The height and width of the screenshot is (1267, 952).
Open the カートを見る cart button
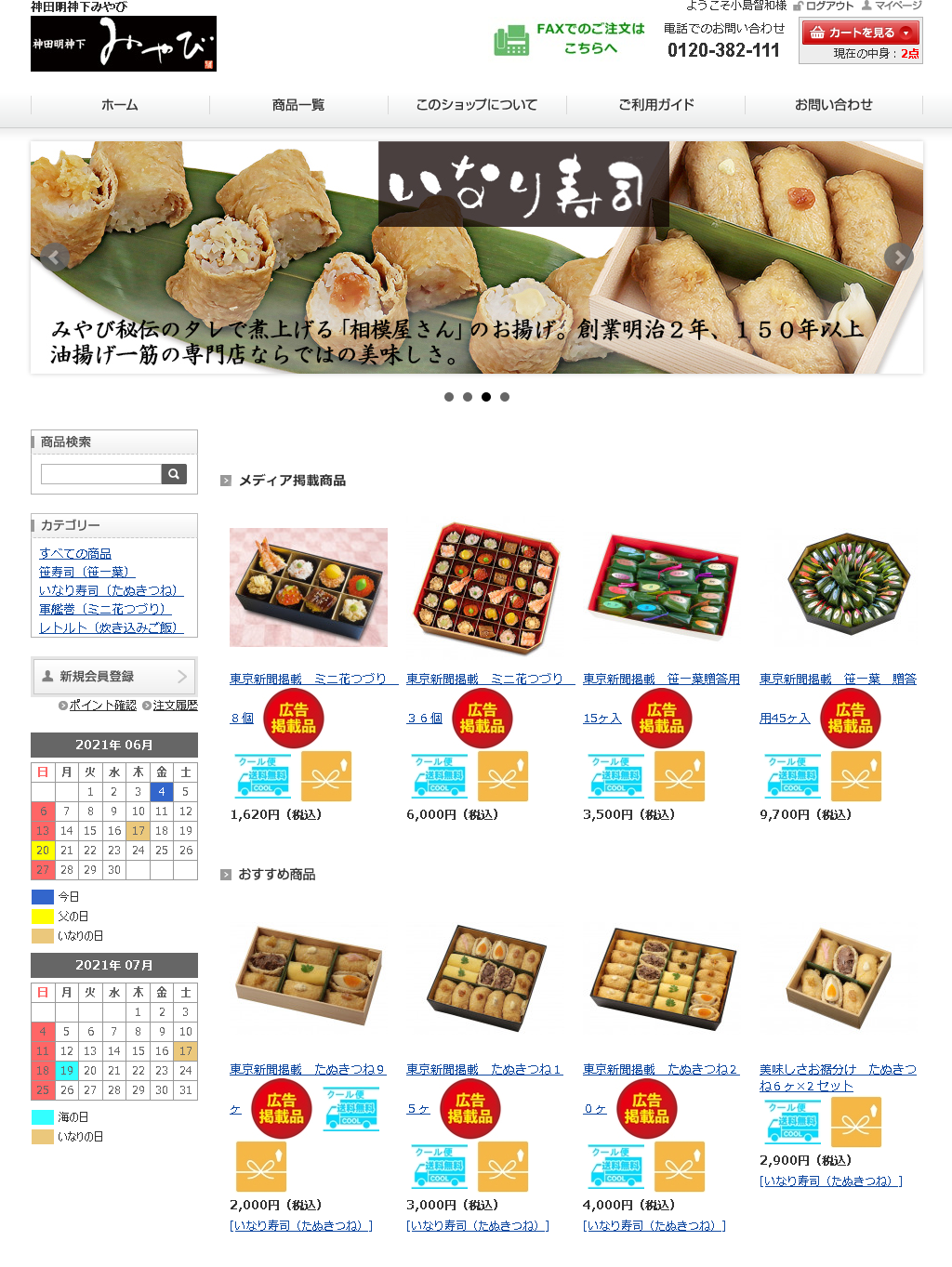tap(860, 33)
